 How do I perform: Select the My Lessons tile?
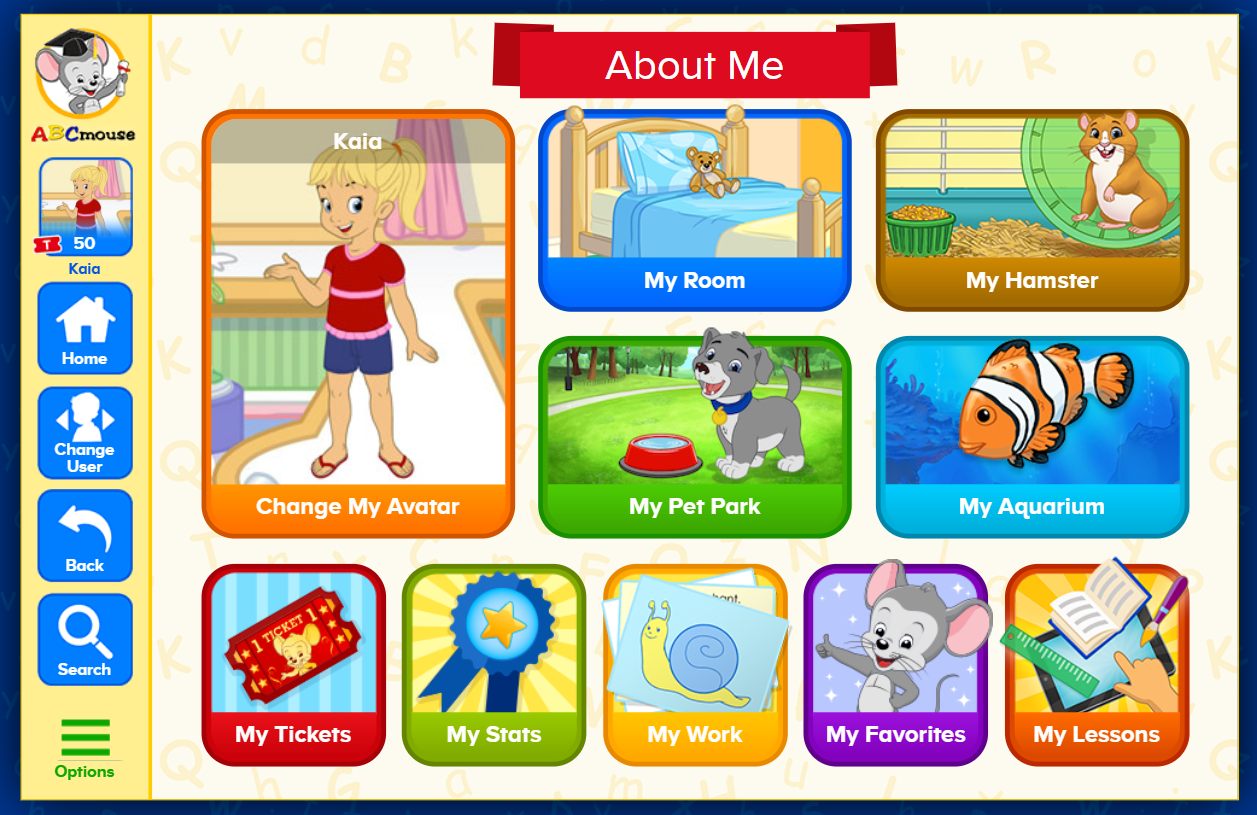click(x=1096, y=665)
